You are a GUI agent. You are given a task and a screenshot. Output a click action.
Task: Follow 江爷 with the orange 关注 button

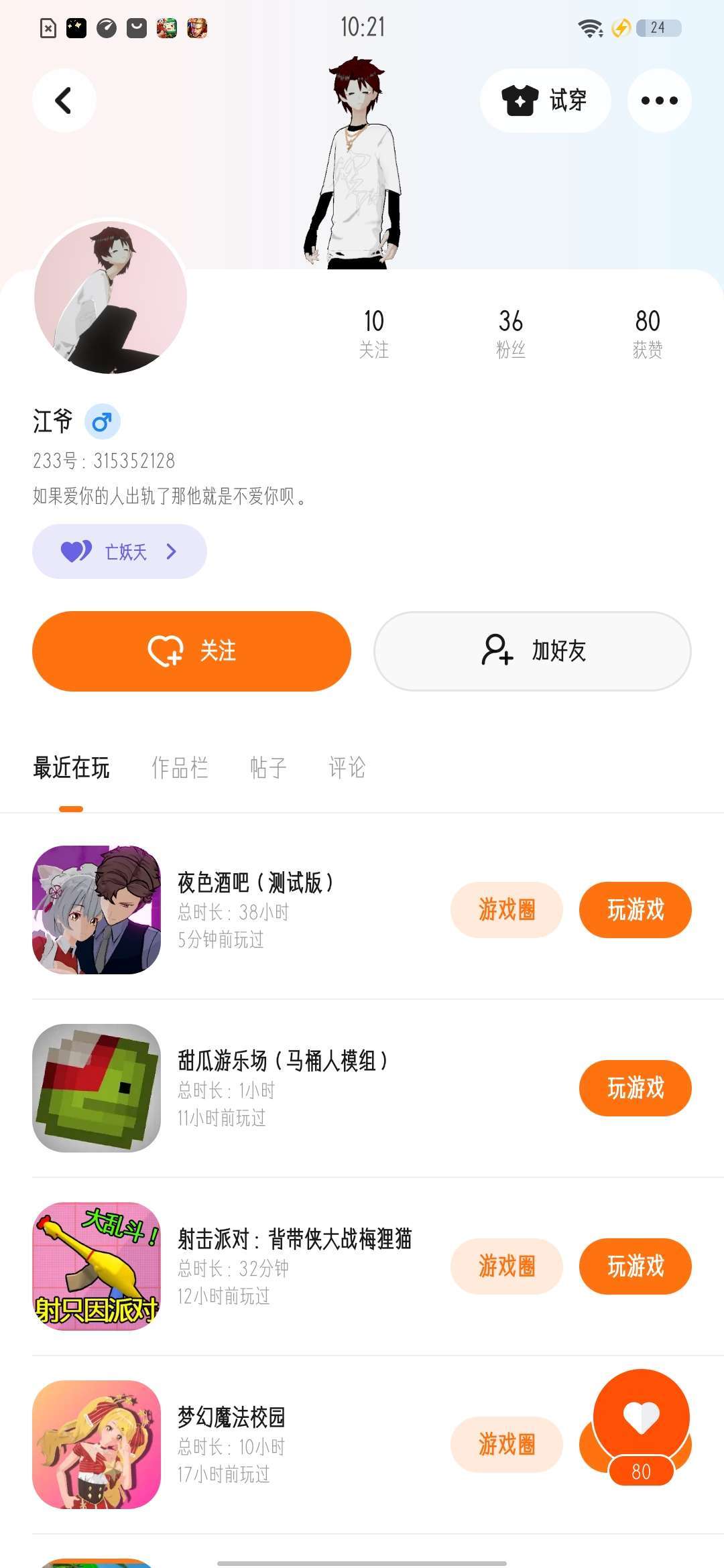[x=192, y=651]
